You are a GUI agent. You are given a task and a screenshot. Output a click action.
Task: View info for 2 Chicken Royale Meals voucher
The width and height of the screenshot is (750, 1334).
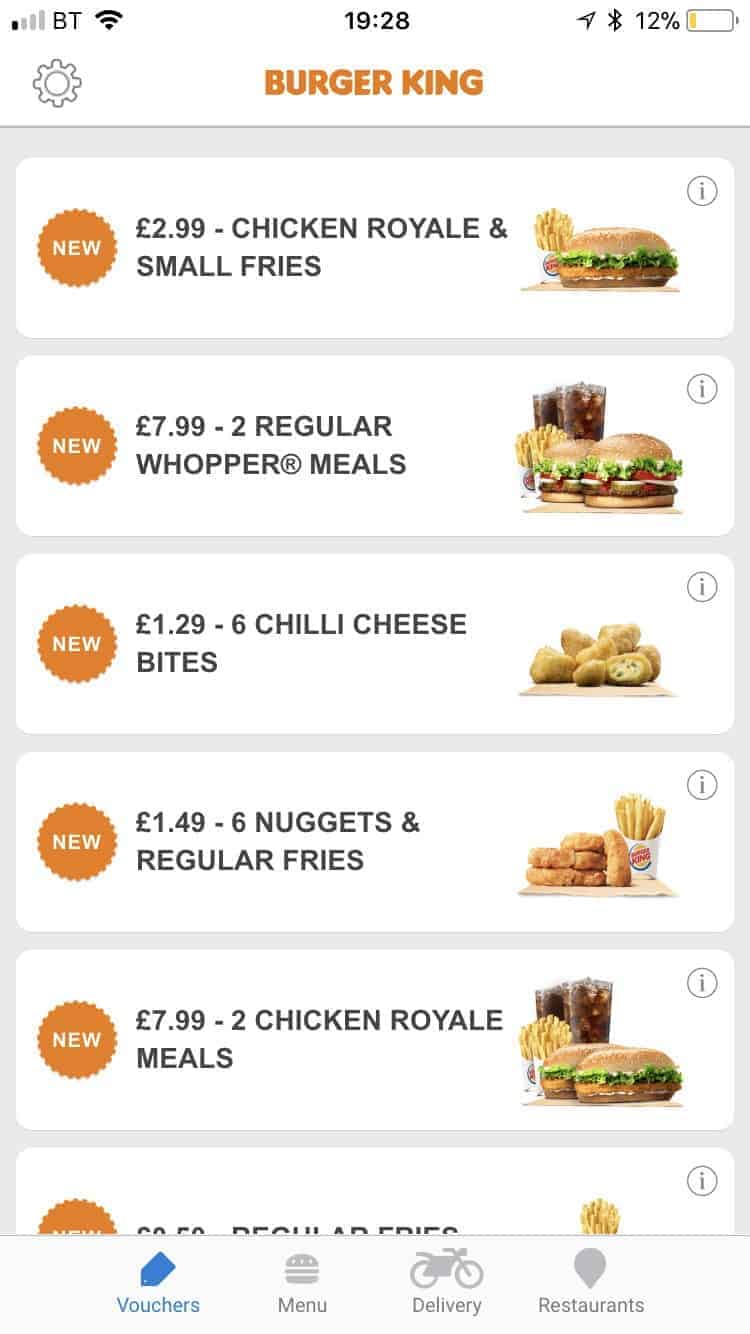pyautogui.click(x=703, y=983)
